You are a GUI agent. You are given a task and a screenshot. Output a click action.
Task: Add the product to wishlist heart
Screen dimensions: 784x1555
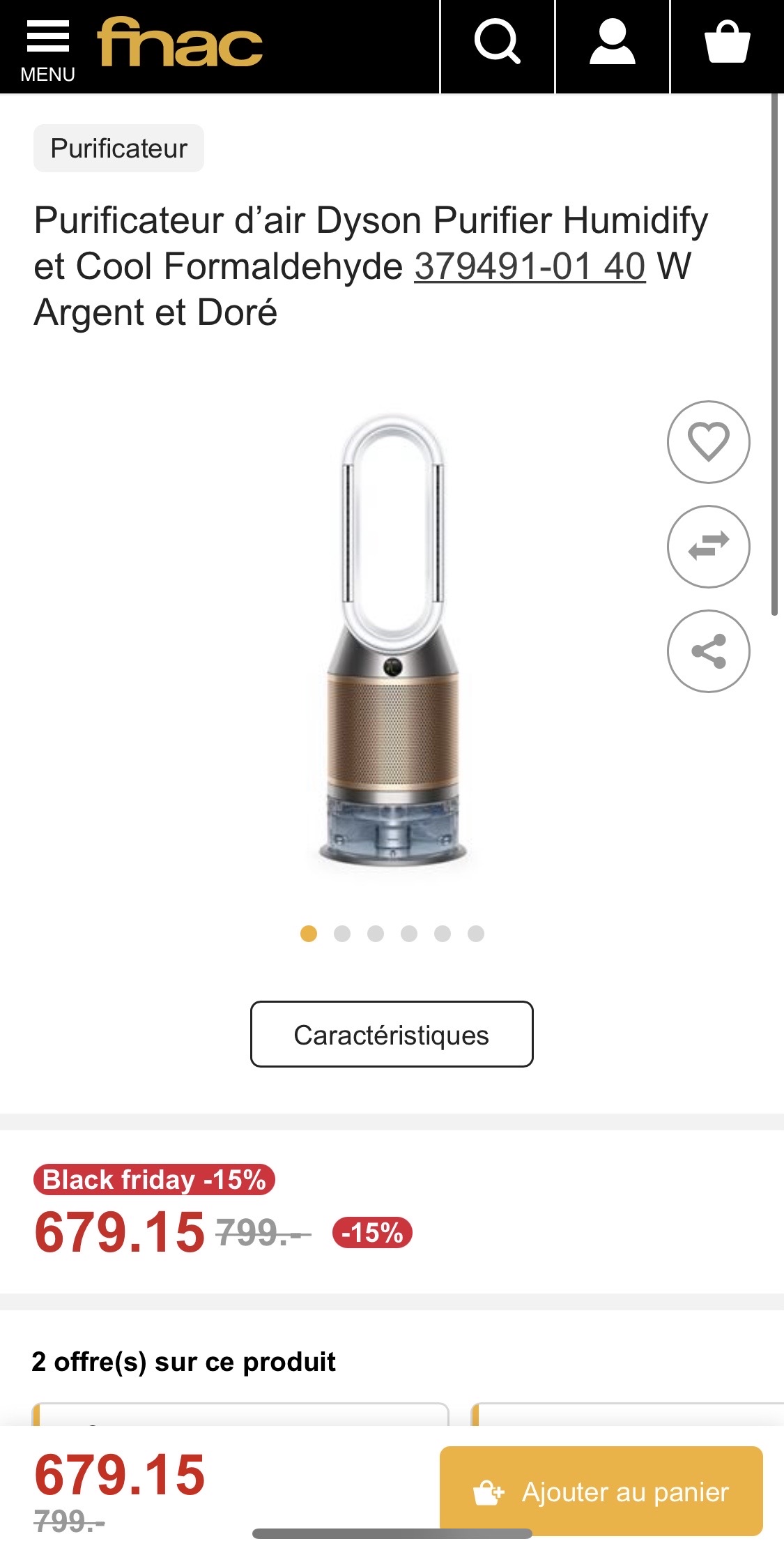(708, 442)
